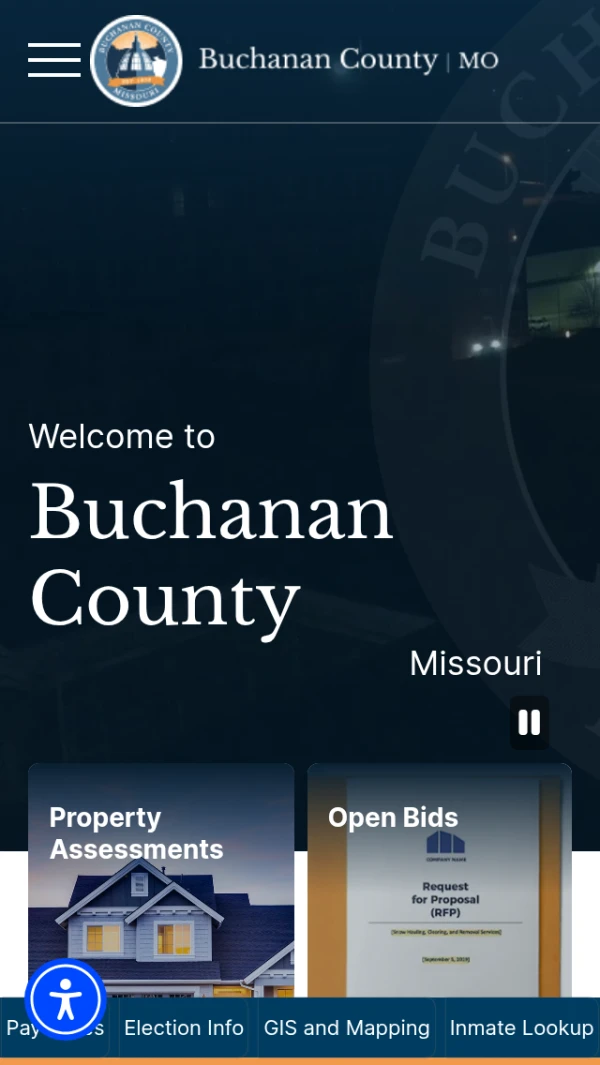This screenshot has width=600, height=1065.
Task: Open the accessibility options widget
Action: click(65, 999)
